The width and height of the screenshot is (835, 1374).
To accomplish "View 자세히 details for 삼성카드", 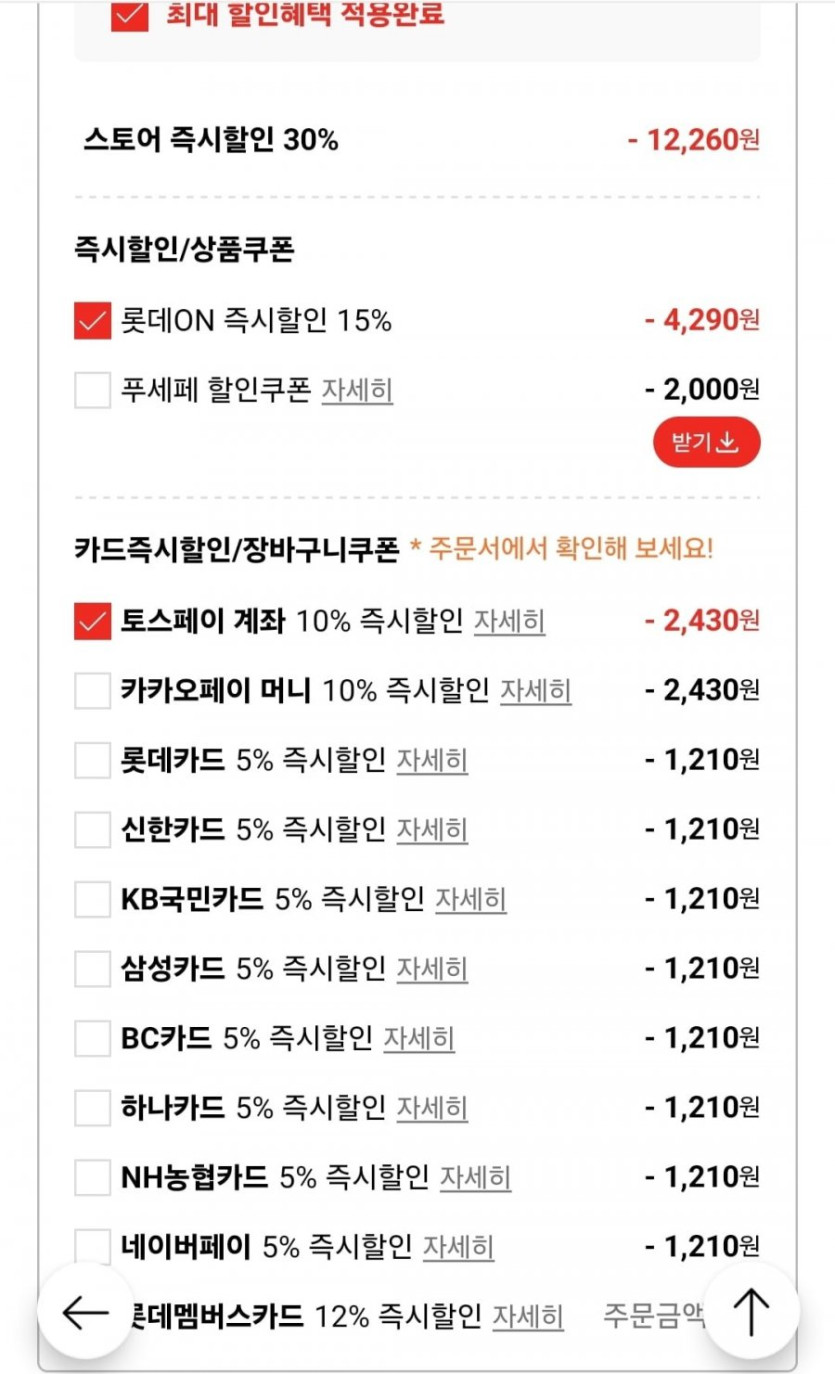I will coord(432,968).
